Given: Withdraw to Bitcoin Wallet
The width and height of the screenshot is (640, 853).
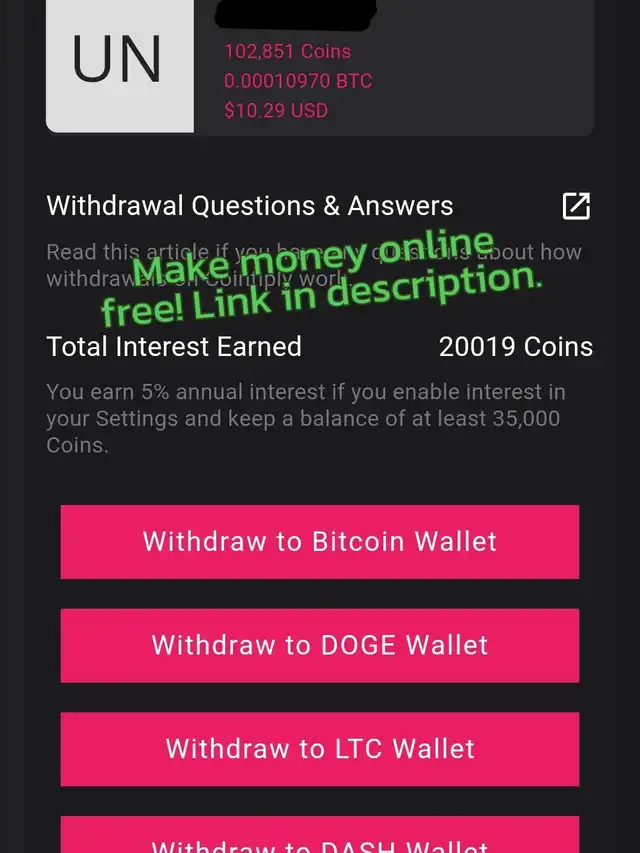Looking at the screenshot, I should click(x=320, y=542).
